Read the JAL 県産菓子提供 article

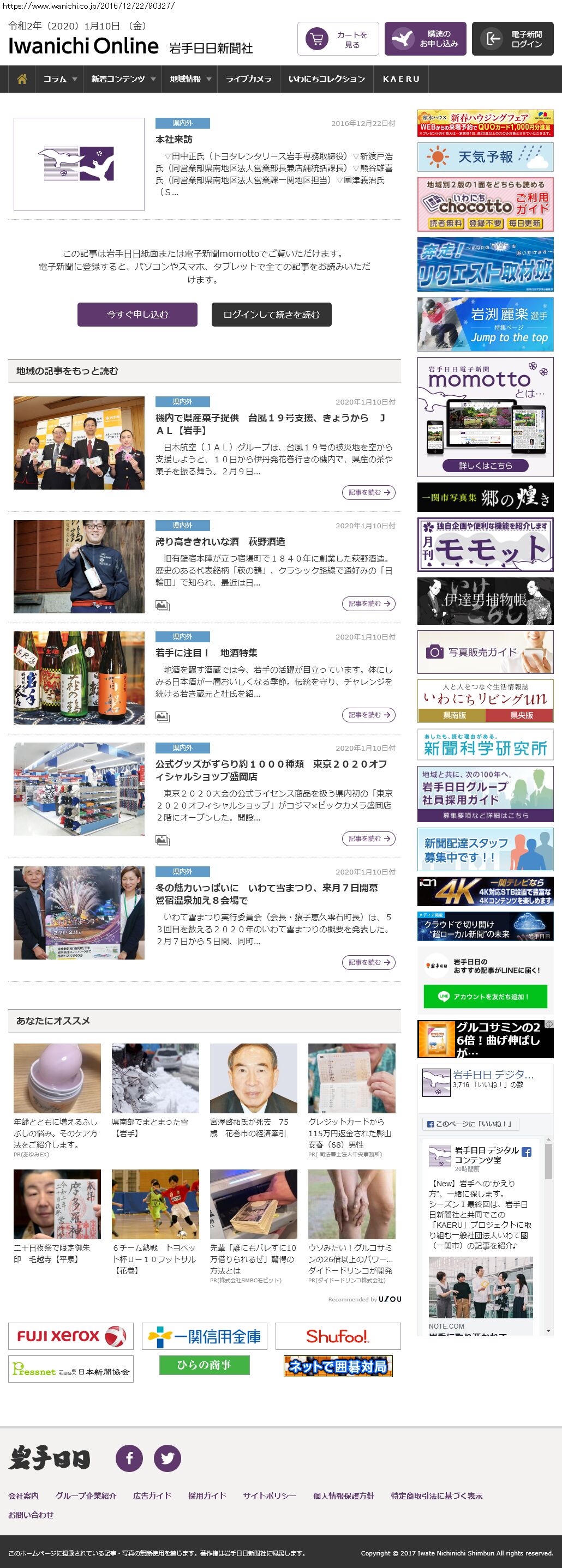(270, 424)
